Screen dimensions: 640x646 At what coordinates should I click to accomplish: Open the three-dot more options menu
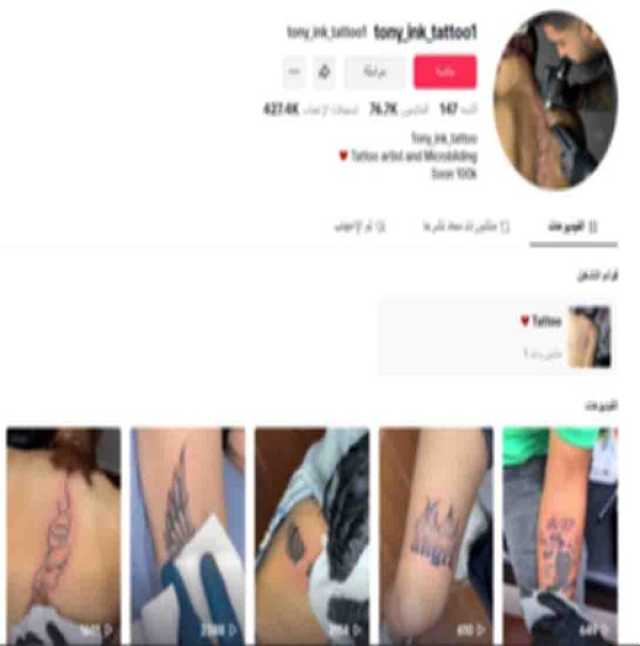tap(294, 72)
